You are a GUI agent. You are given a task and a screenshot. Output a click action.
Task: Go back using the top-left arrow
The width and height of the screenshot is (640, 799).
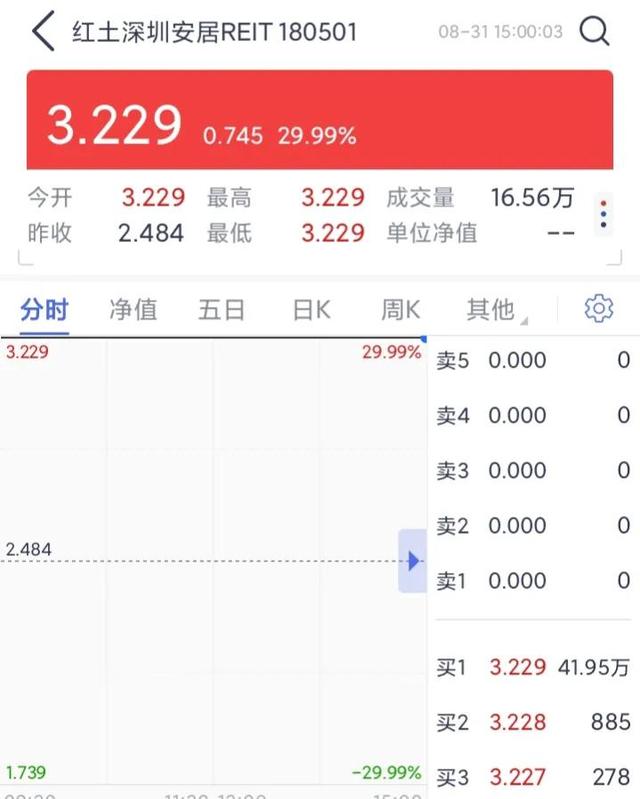pos(42,32)
